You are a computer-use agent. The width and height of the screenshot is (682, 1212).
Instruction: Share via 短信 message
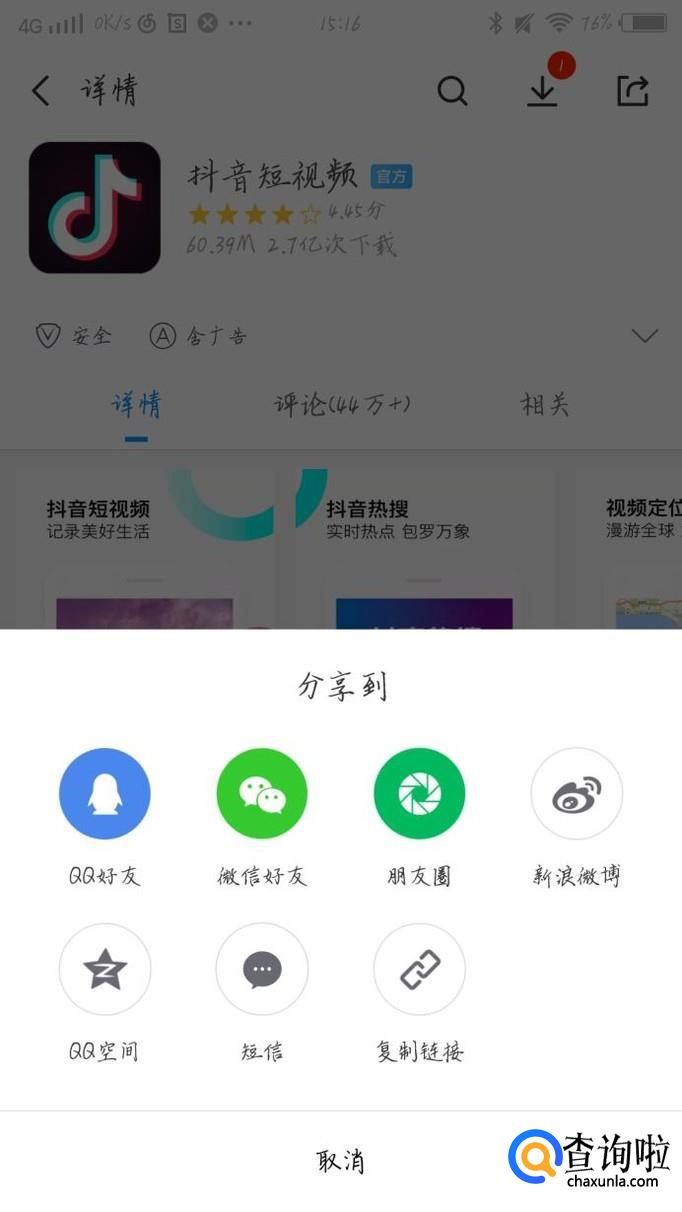(262, 969)
